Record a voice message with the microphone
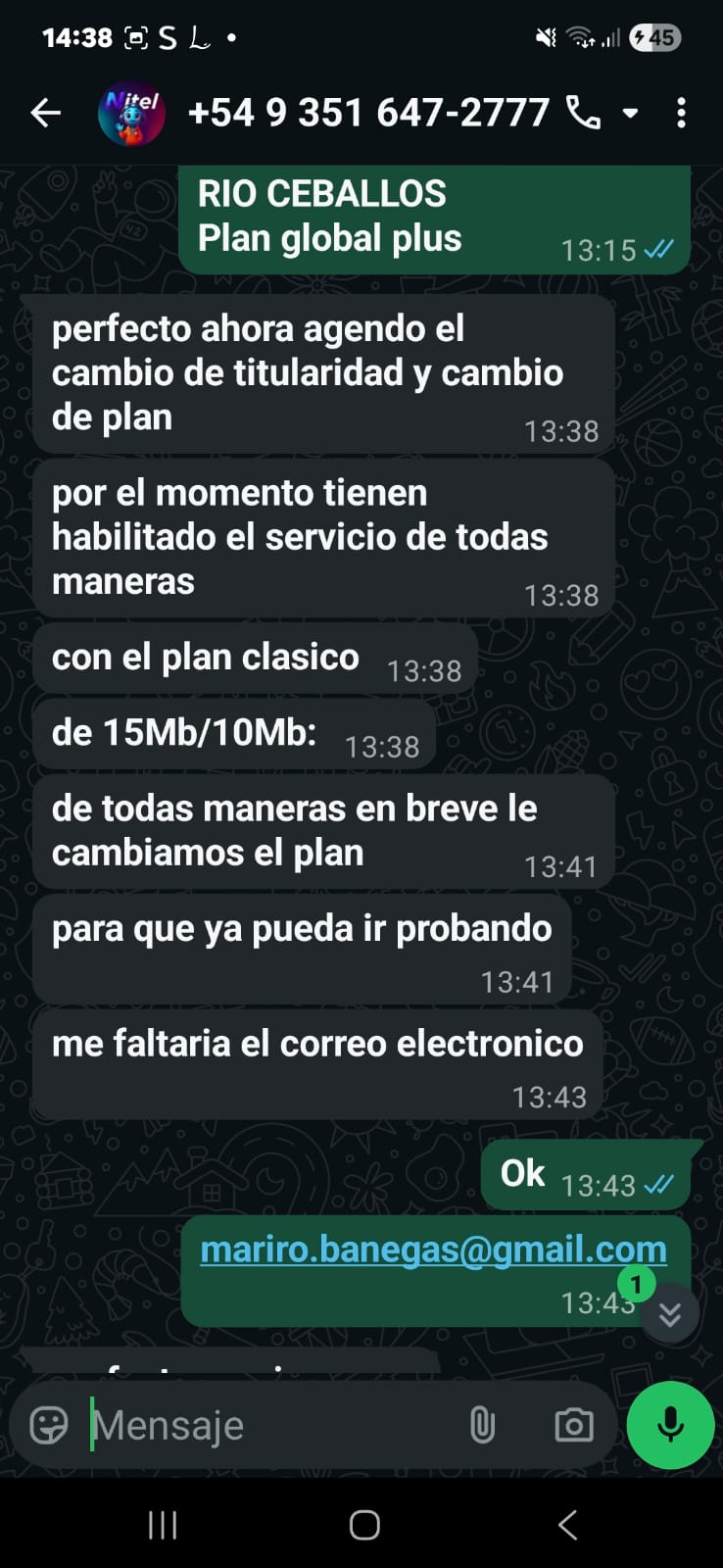Viewport: 723px width, 1568px height. click(x=670, y=1425)
